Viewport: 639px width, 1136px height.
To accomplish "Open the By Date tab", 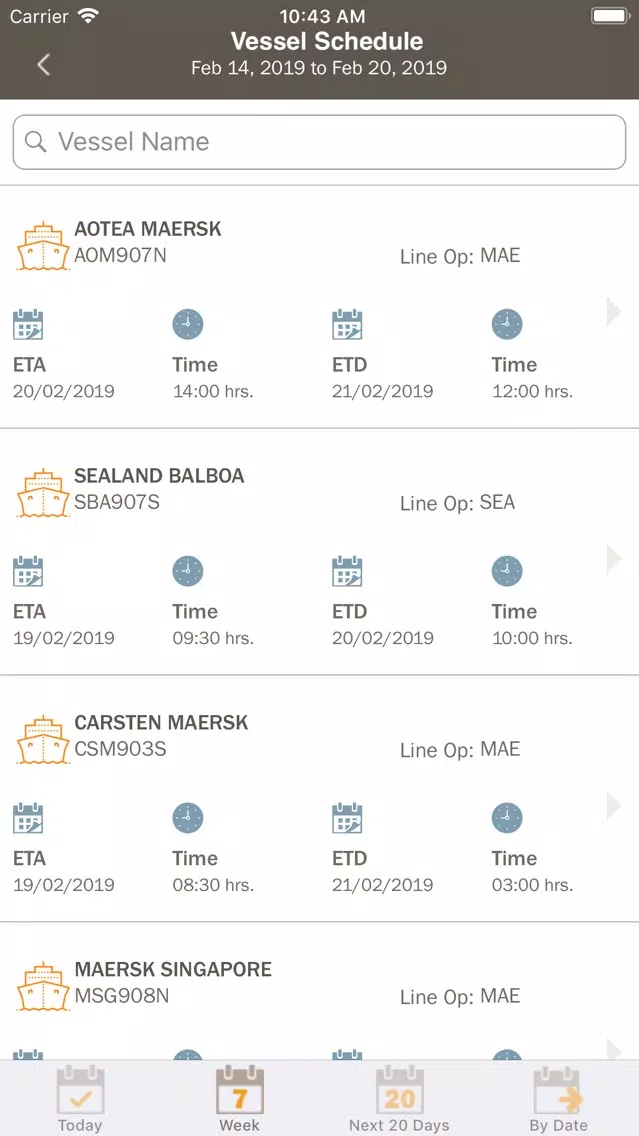I will (x=559, y=1098).
